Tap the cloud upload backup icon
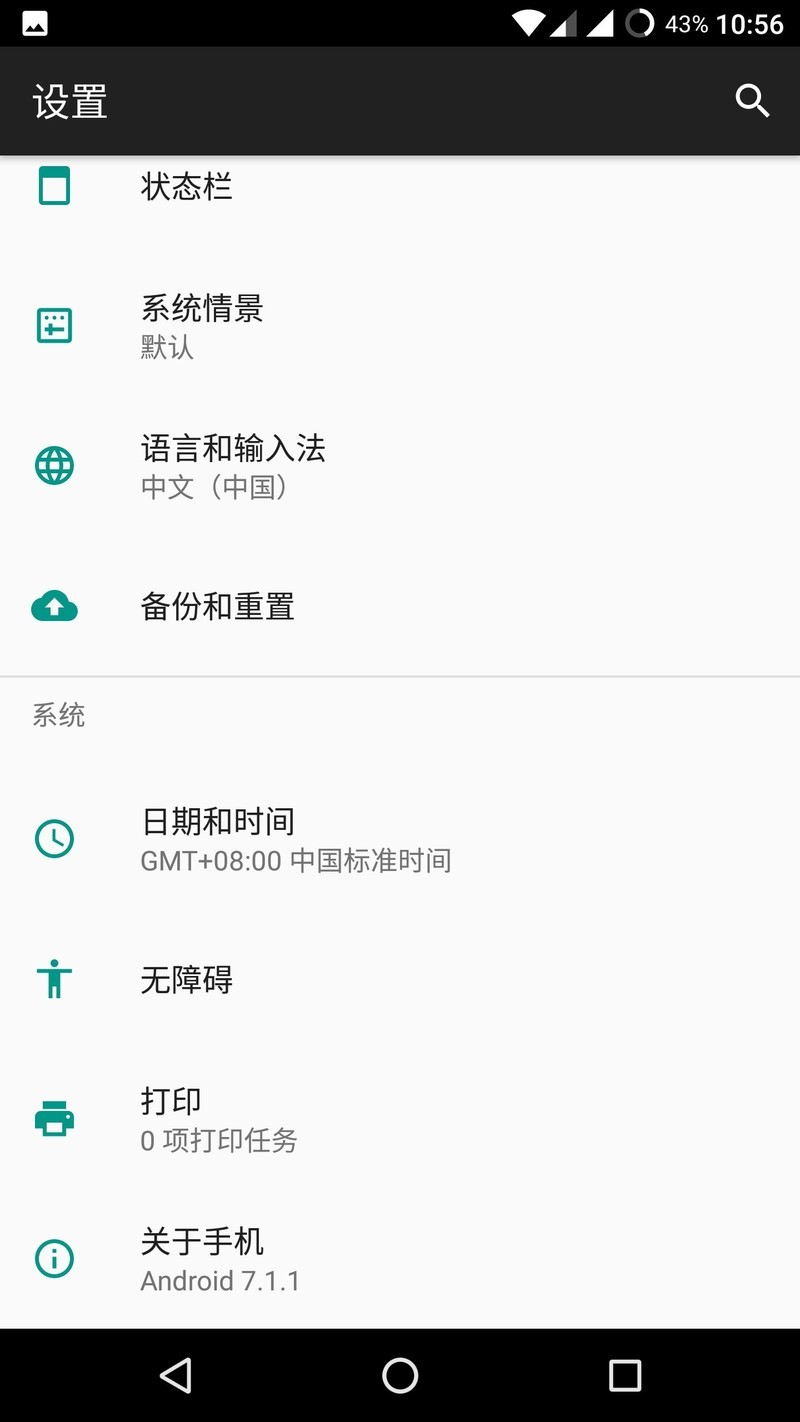 [54, 606]
